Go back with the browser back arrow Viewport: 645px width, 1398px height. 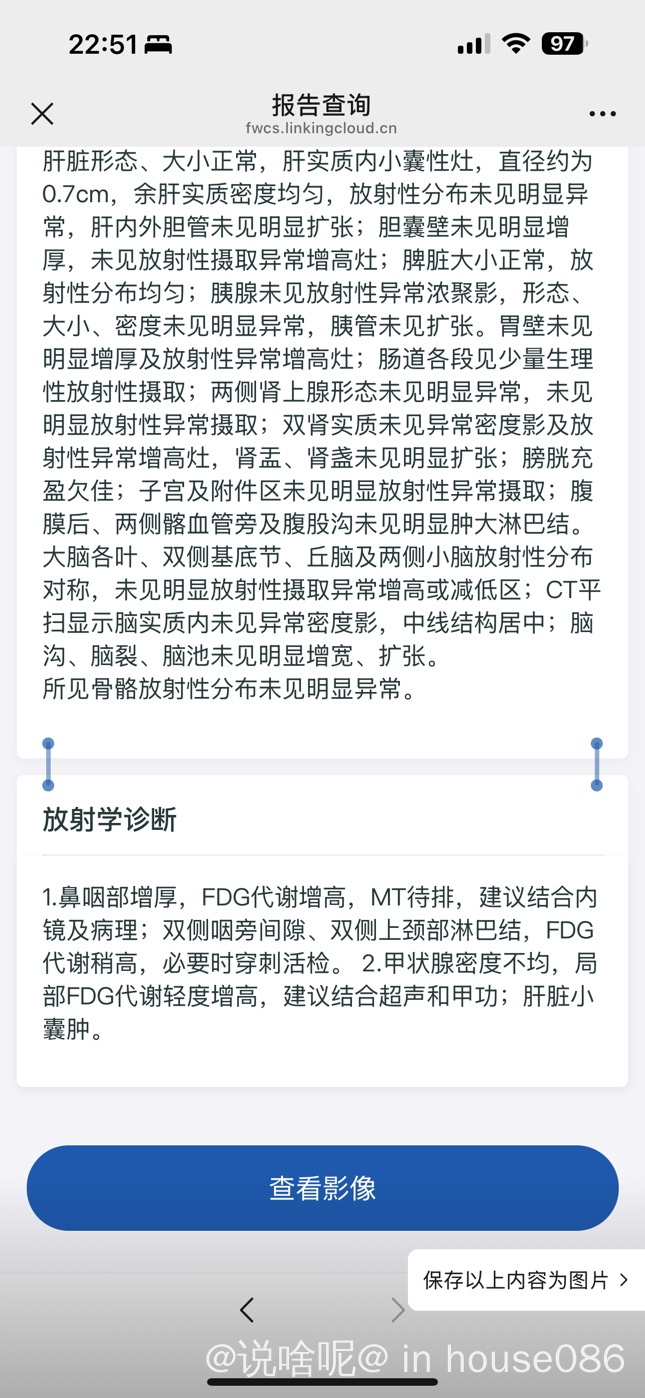tap(247, 1310)
